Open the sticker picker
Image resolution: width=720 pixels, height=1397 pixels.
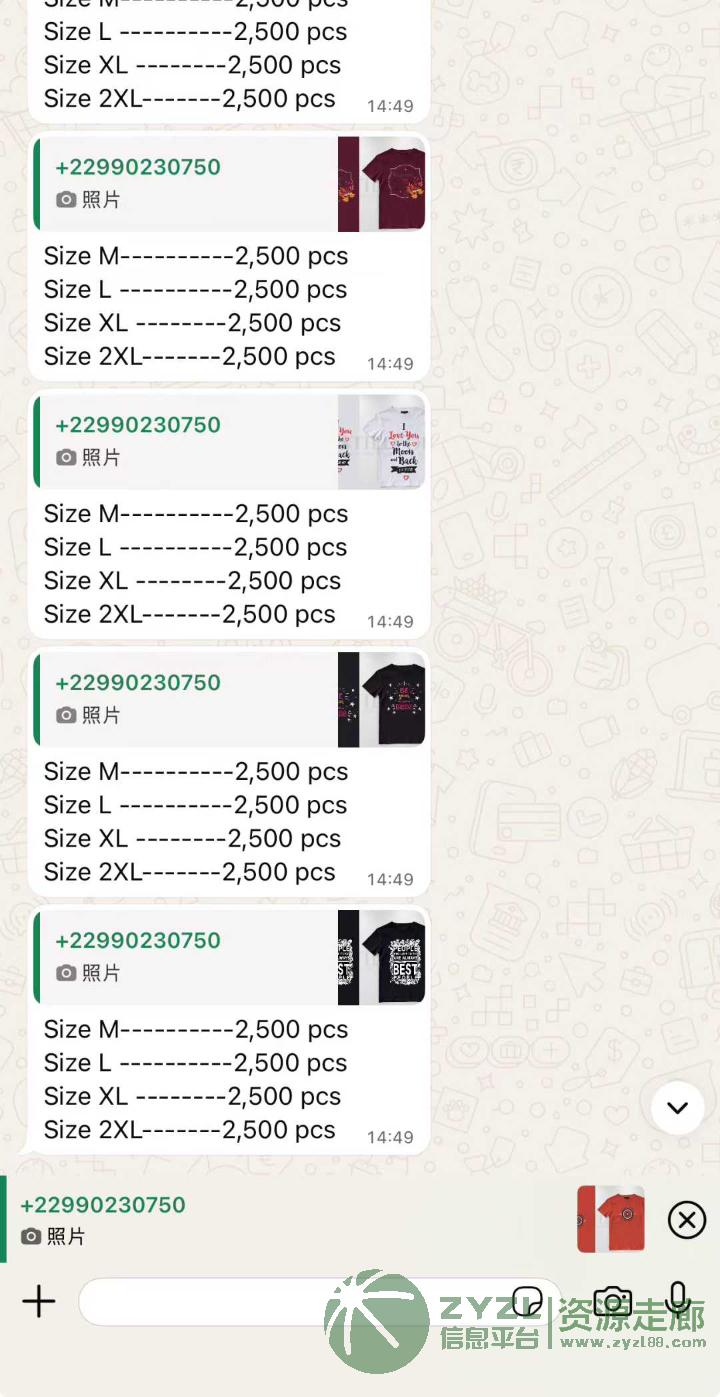pos(527,1301)
